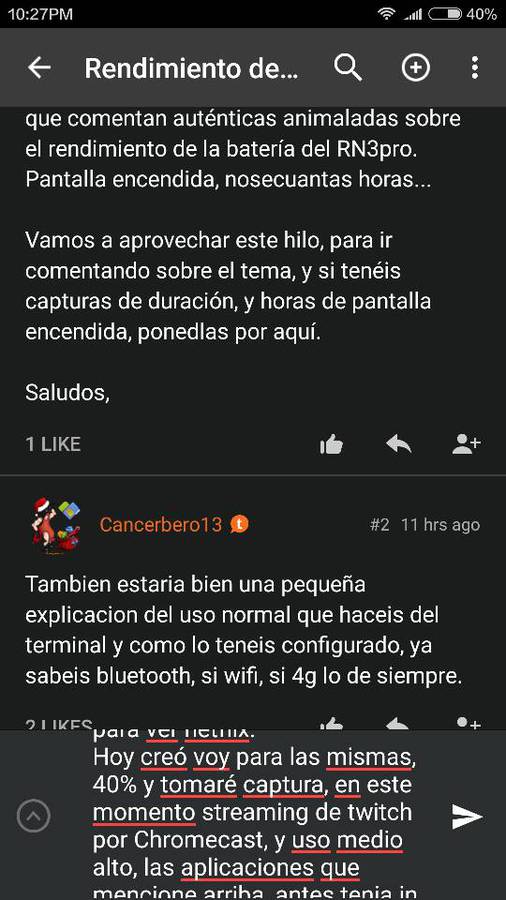Like the first post with 1 LIKE

pyautogui.click(x=332, y=444)
